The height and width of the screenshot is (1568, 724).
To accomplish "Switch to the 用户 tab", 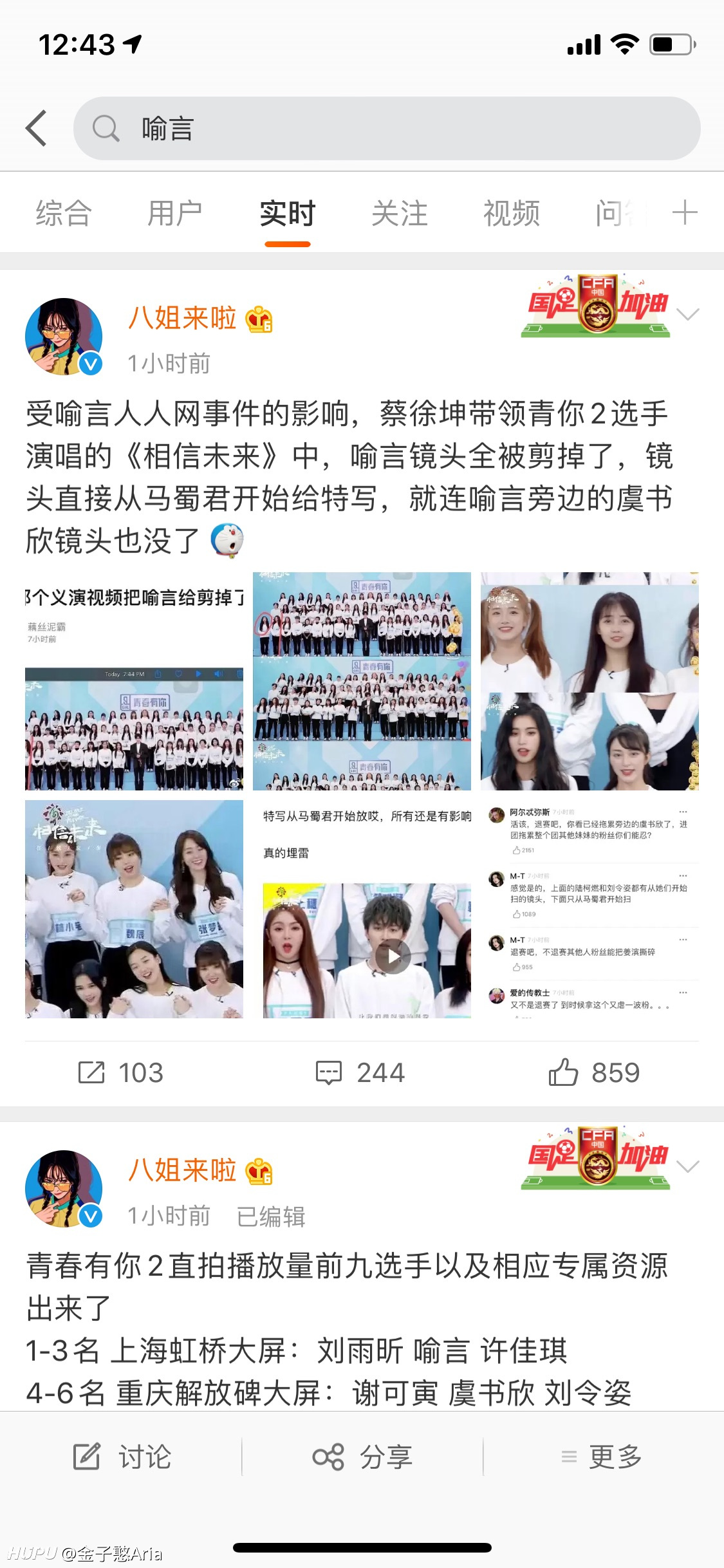I will 175,213.
